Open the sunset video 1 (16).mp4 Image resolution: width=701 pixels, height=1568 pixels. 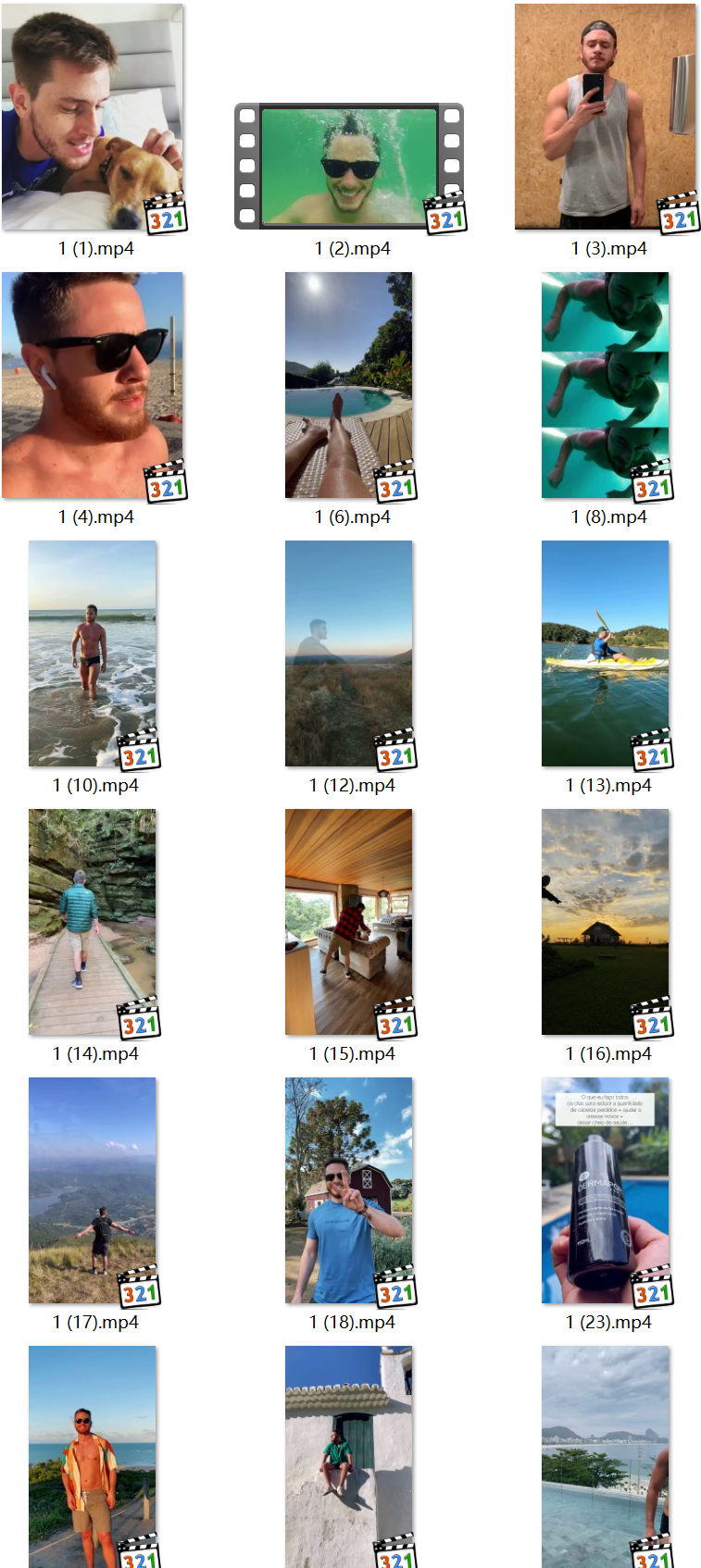[x=605, y=923]
